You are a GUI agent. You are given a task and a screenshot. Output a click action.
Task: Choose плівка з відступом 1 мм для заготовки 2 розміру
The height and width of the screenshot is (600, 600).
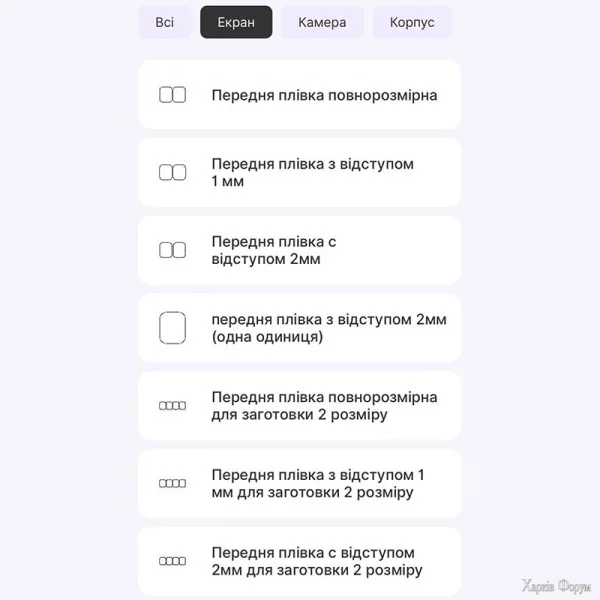point(299,483)
